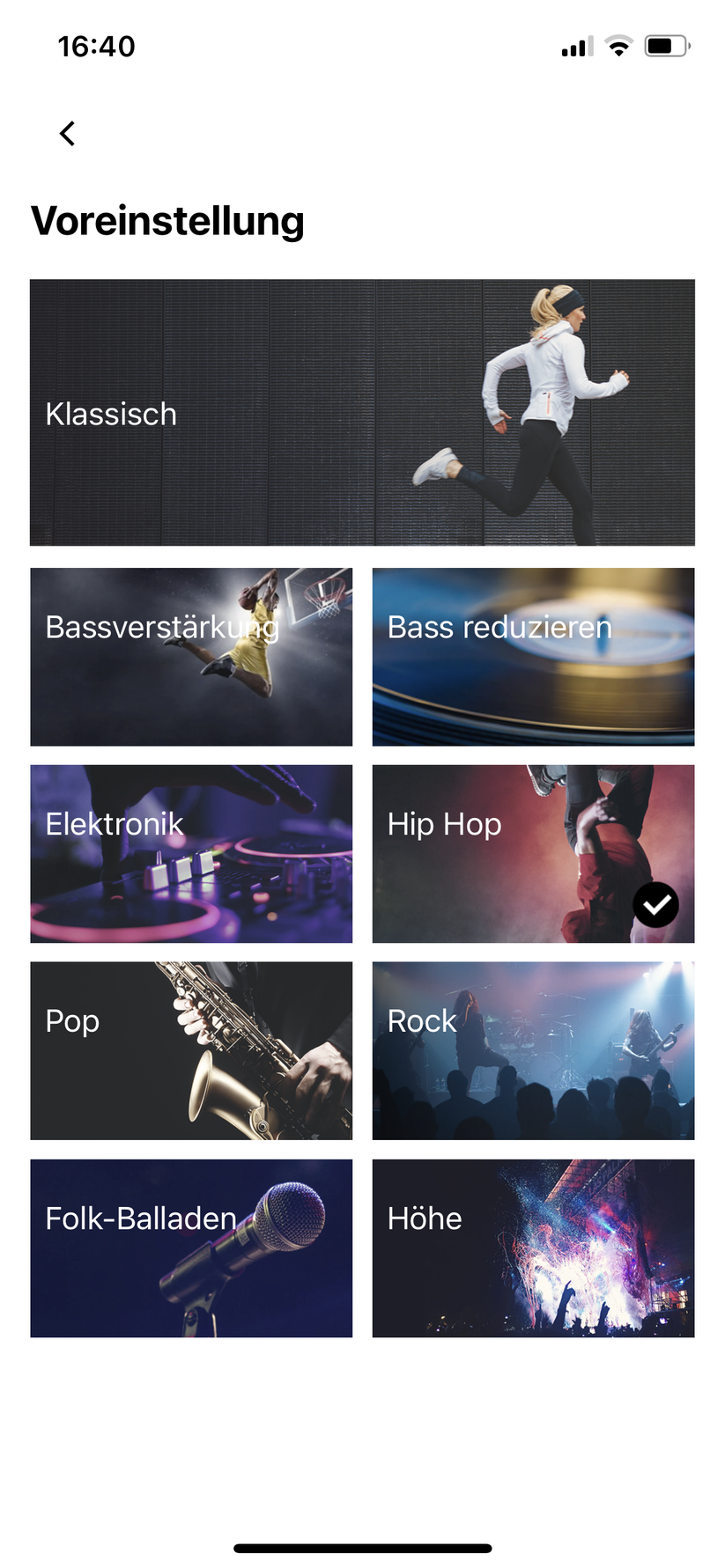This screenshot has width=725, height=1568.
Task: Deselect the active Hip Hop preset
Action: pyautogui.click(x=655, y=904)
